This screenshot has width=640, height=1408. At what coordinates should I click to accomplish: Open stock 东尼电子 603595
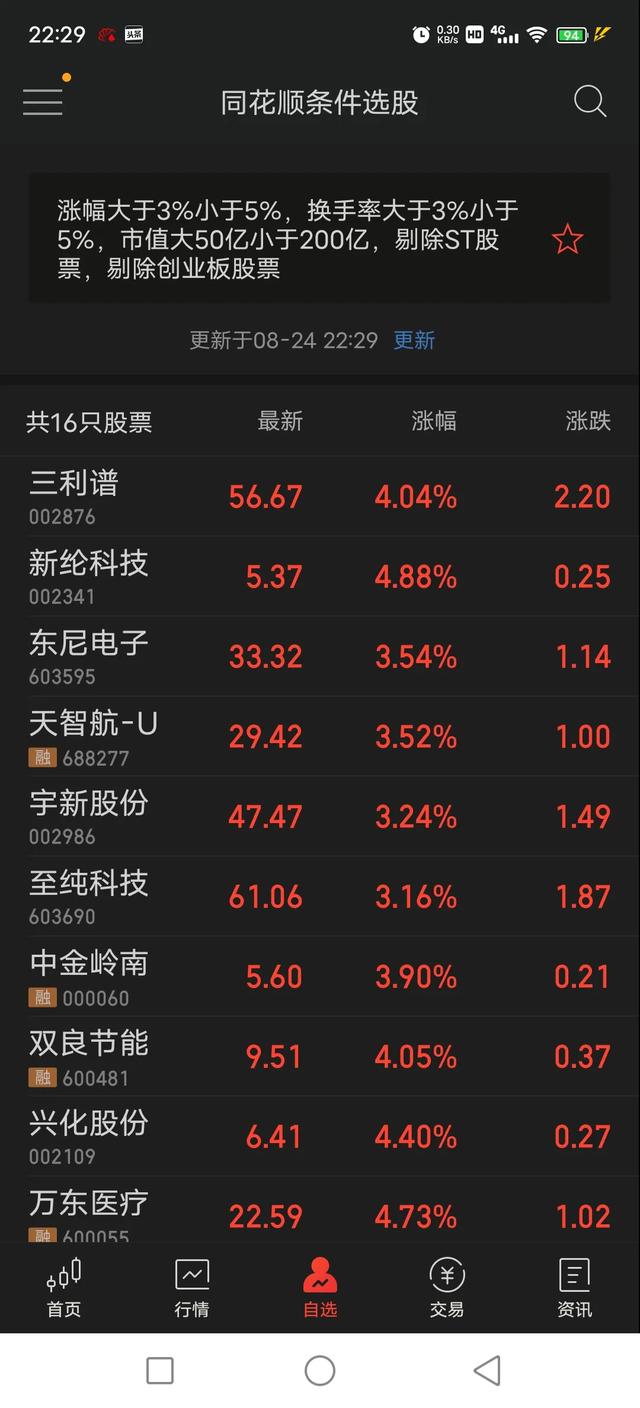[x=320, y=657]
